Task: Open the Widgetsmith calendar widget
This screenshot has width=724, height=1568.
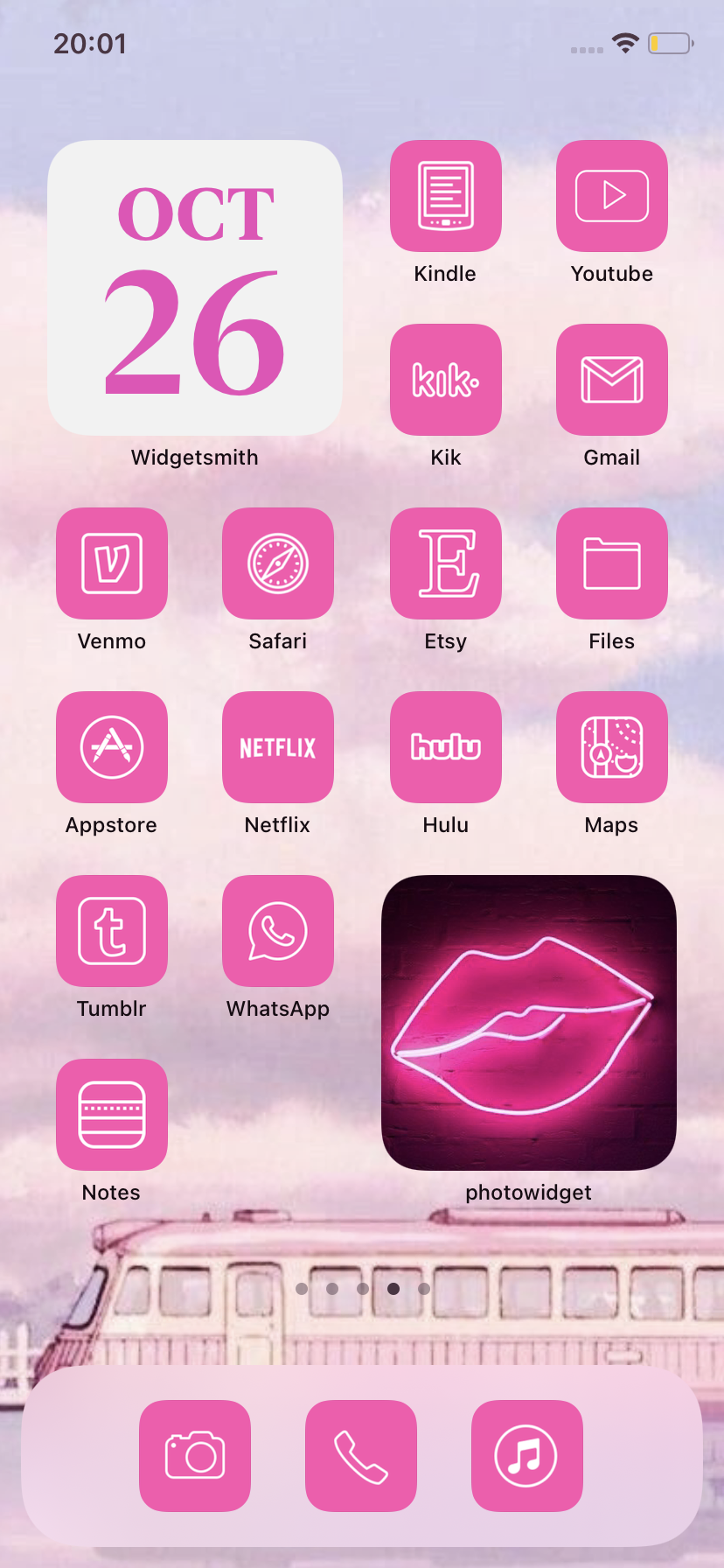Action: point(195,288)
